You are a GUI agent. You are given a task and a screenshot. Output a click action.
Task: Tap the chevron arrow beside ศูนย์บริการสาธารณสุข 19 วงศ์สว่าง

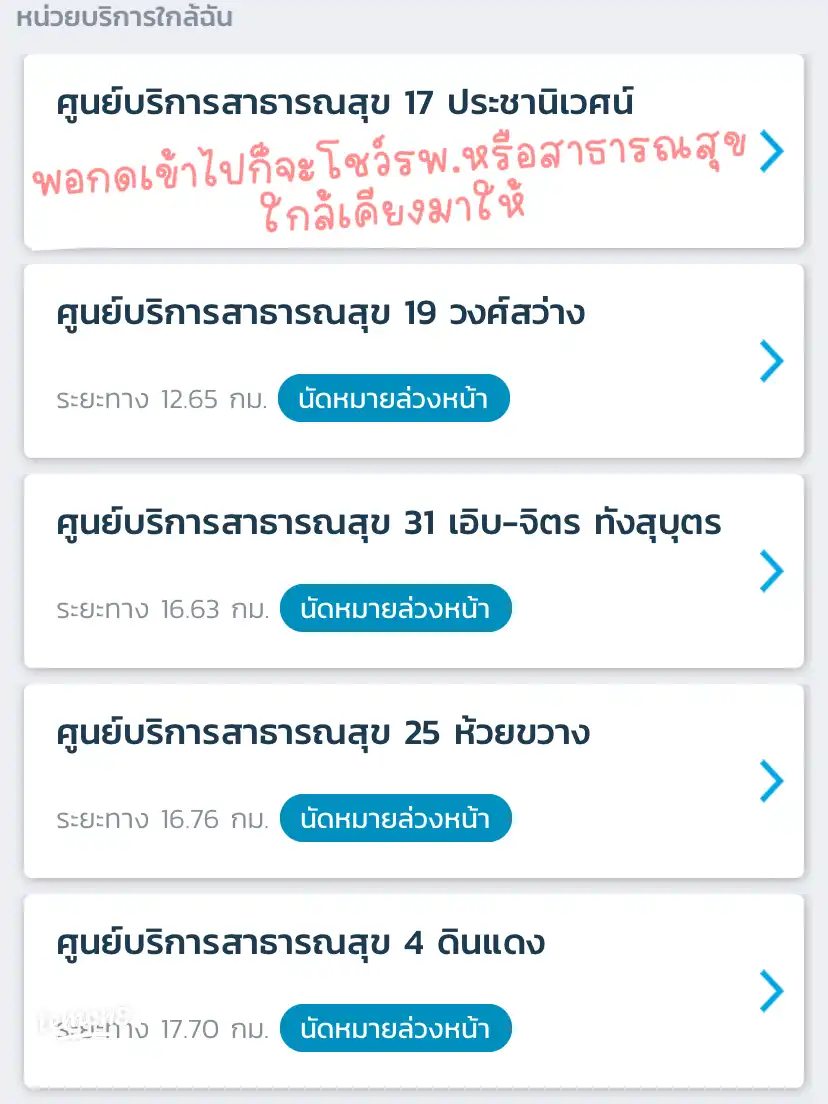[771, 361]
